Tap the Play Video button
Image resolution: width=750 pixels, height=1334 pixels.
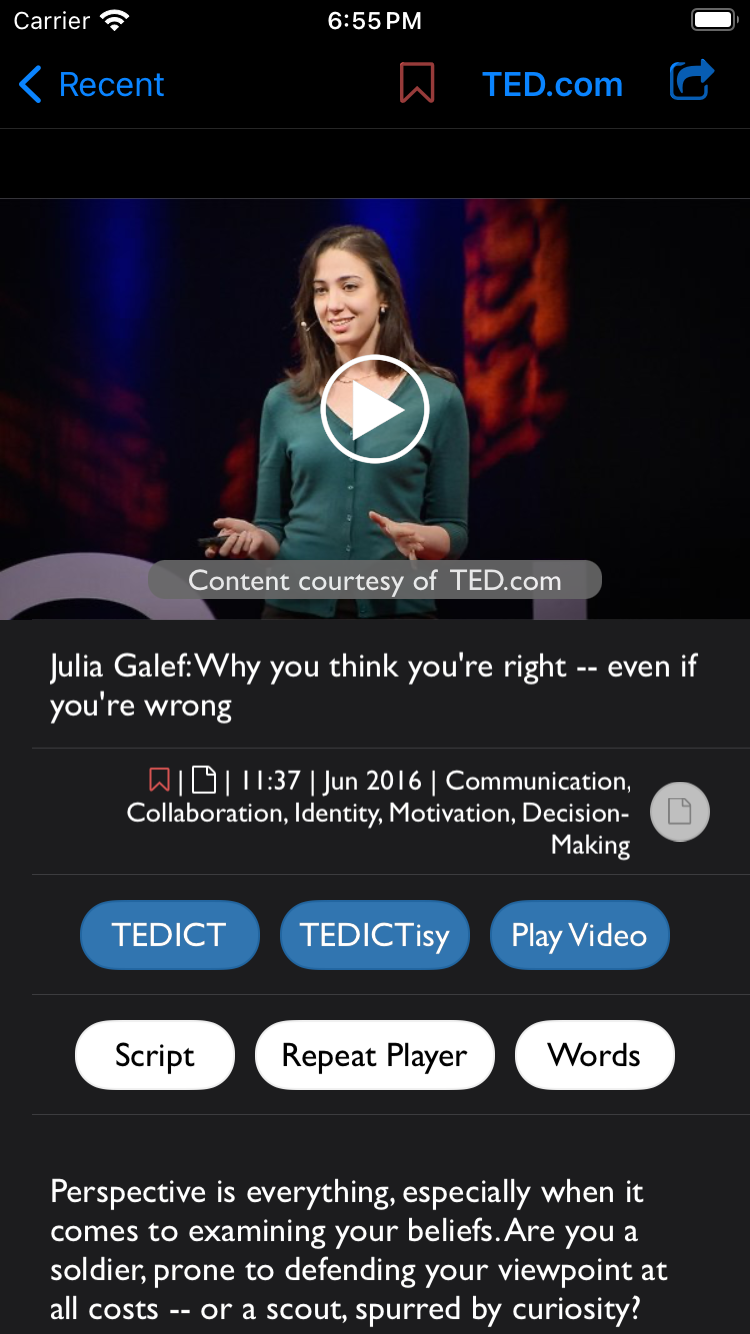[579, 935]
